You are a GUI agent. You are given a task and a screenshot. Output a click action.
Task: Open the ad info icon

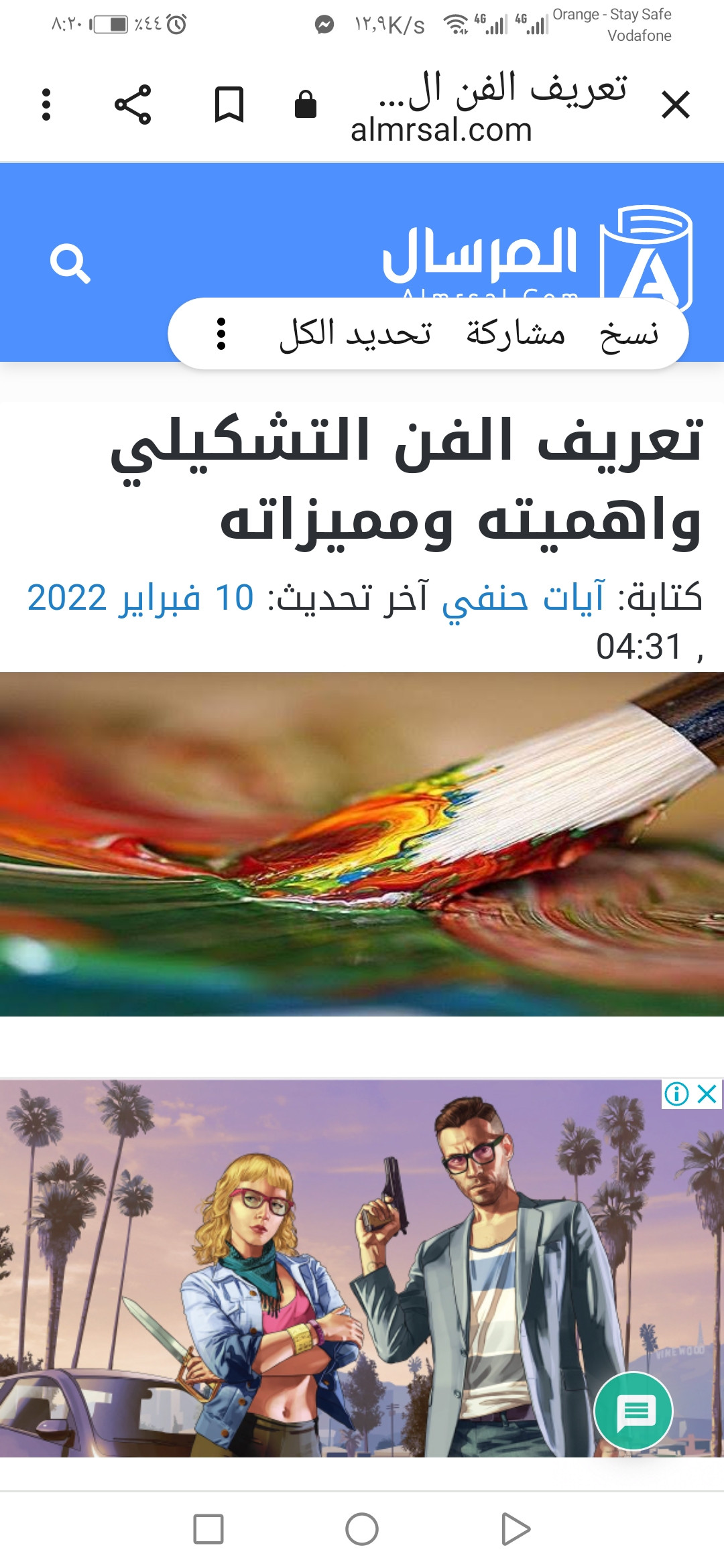pos(676,1094)
